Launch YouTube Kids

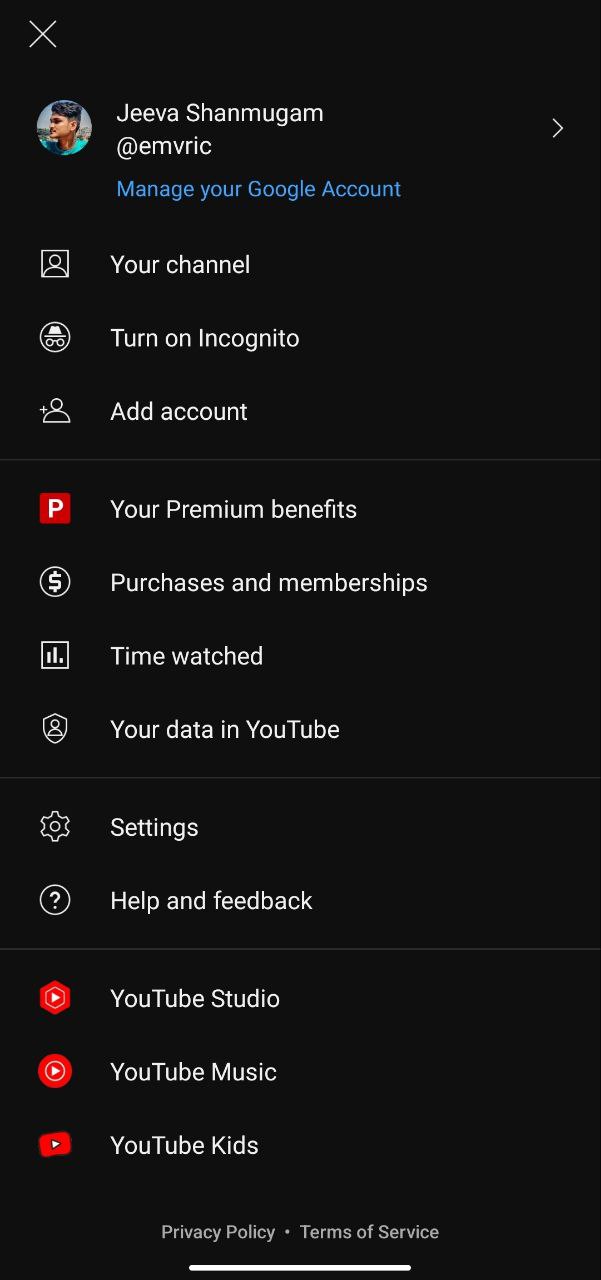point(300,1145)
